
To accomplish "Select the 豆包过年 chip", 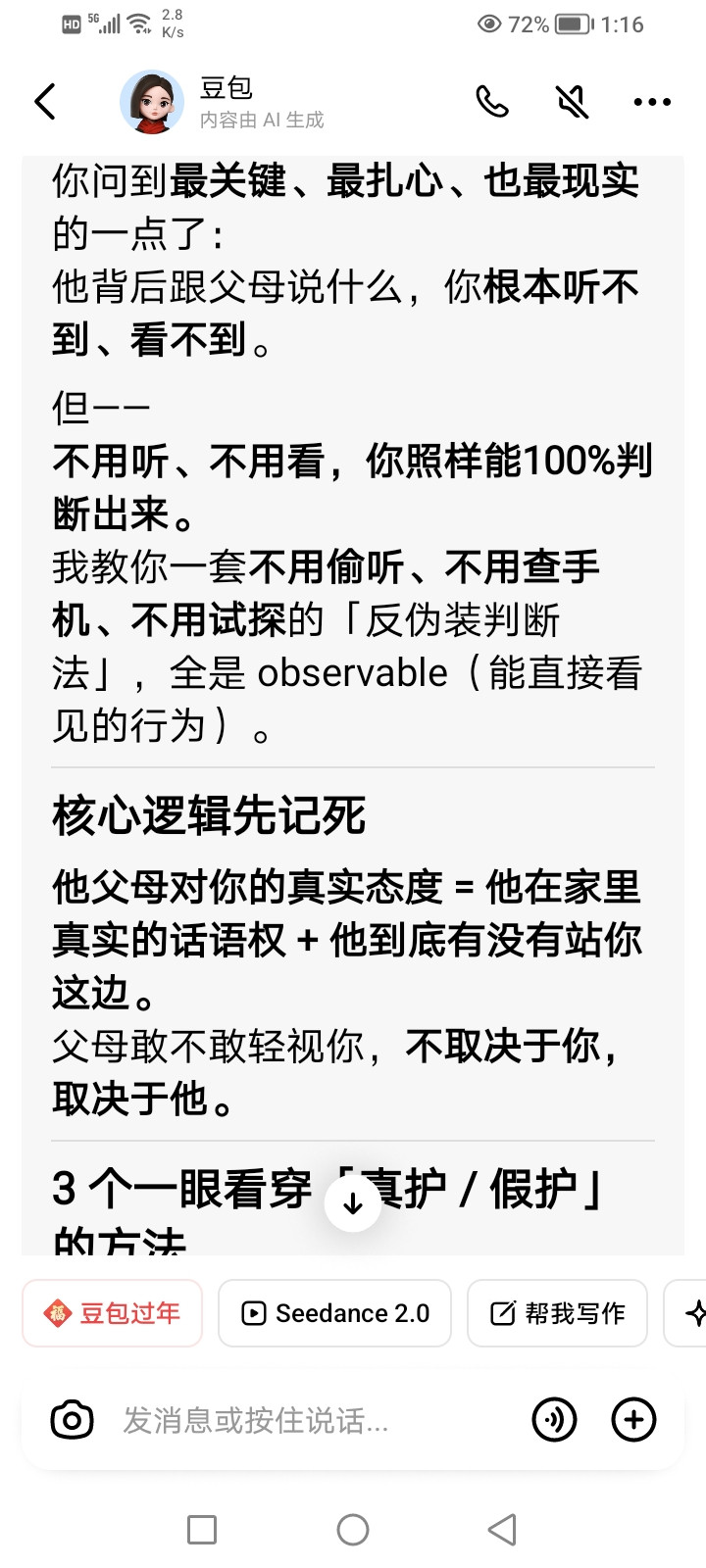I will 113,1313.
